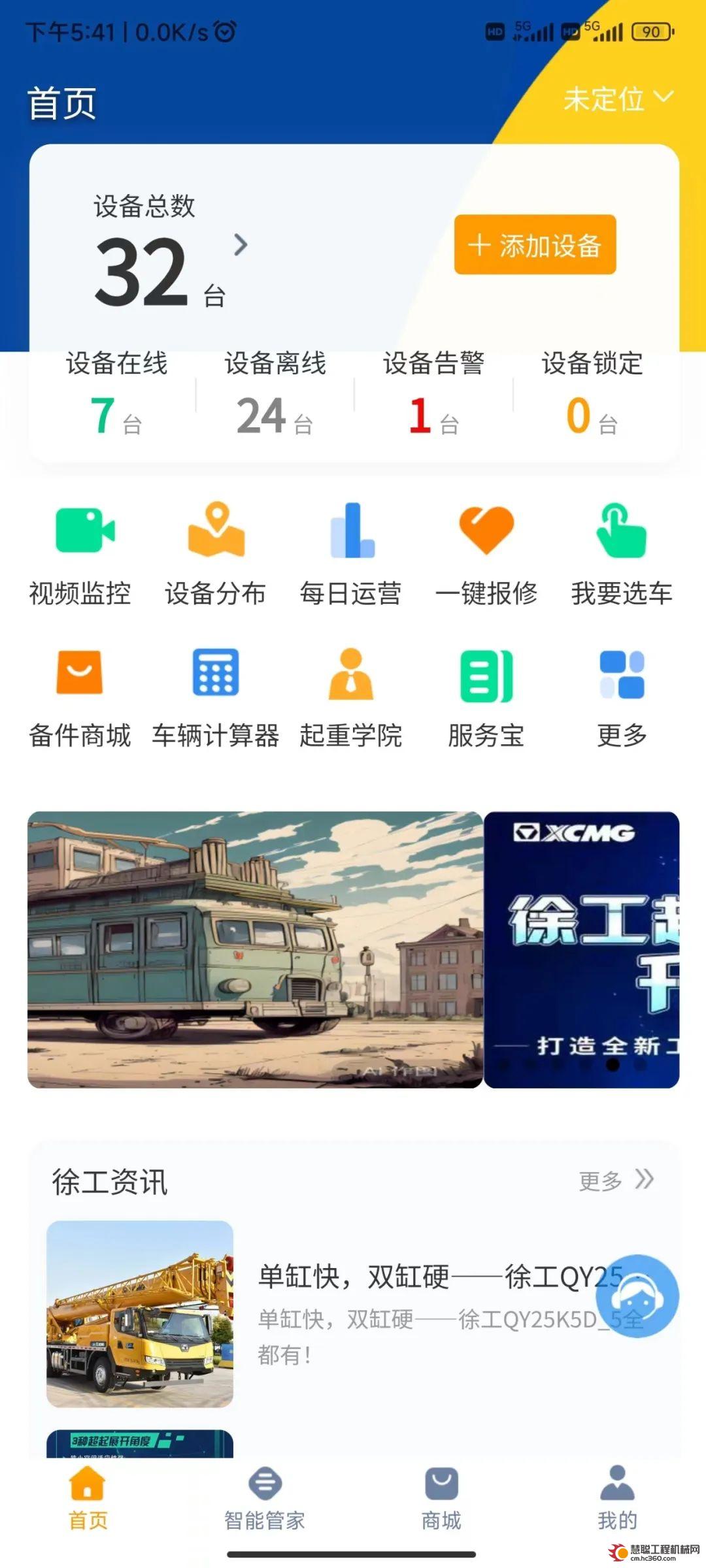Tap the 添加设备 button
Viewport: 706px width, 1568px height.
click(x=535, y=245)
